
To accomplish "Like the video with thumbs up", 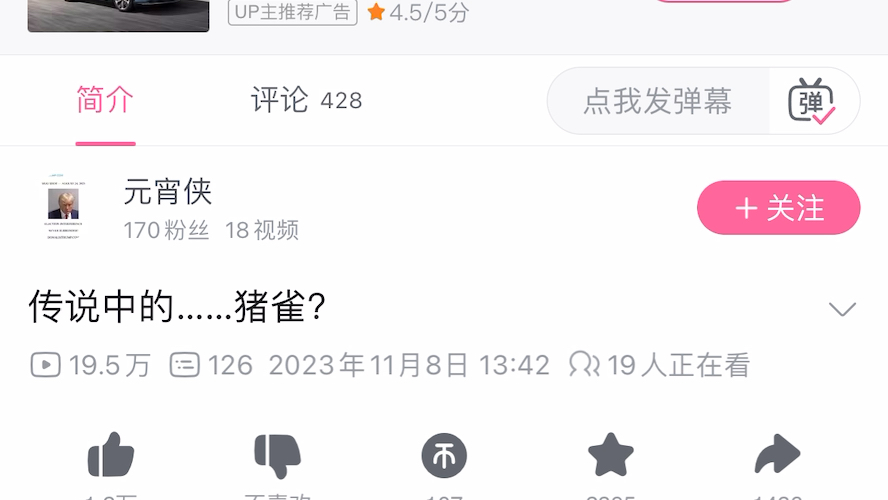I will coord(110,457).
